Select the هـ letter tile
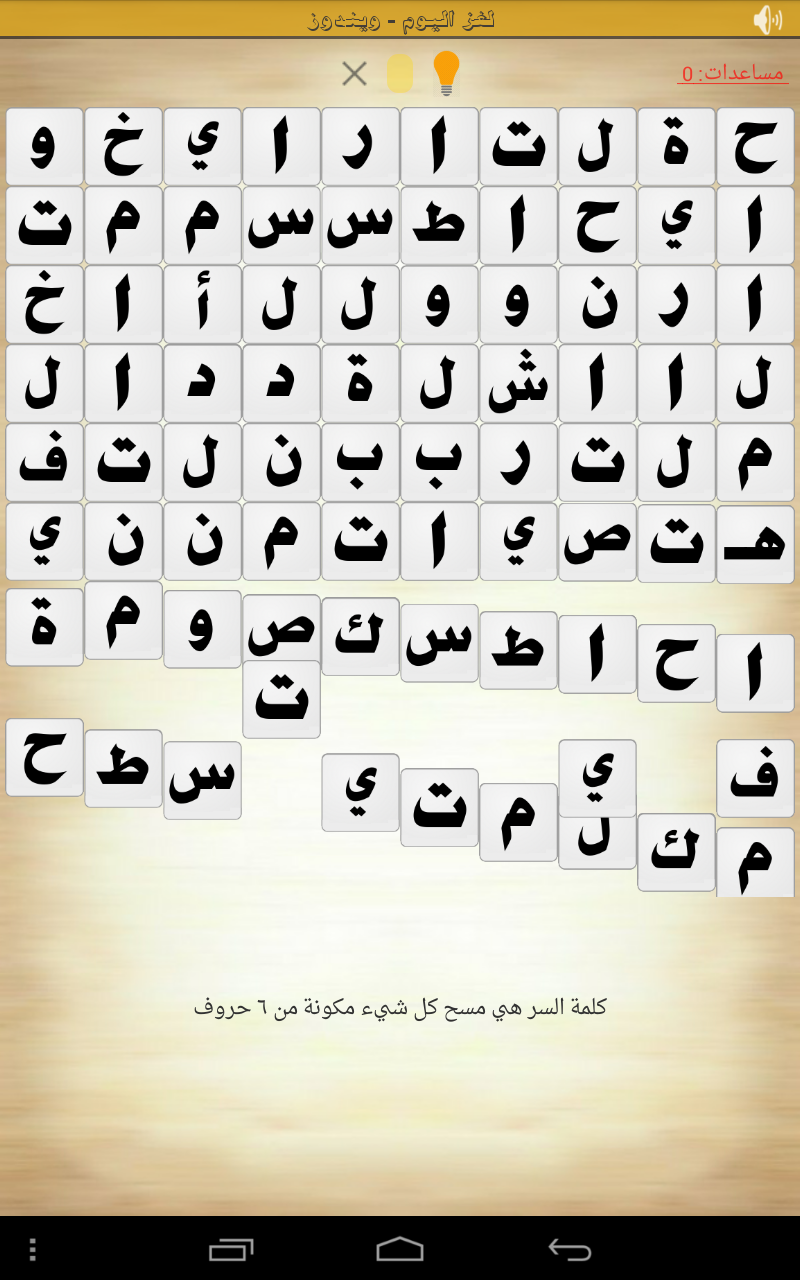Viewport: 800px width, 1280px height. tap(755, 544)
